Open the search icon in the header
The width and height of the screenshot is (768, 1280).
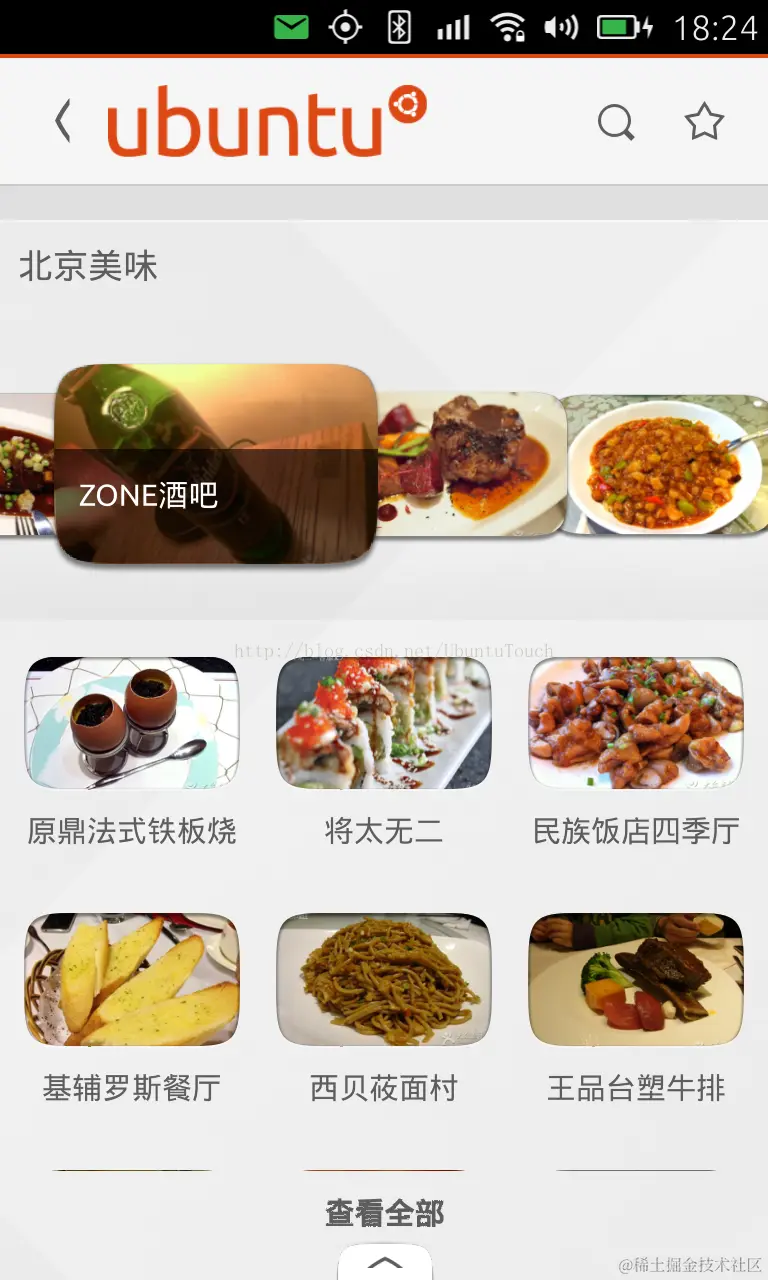point(615,123)
